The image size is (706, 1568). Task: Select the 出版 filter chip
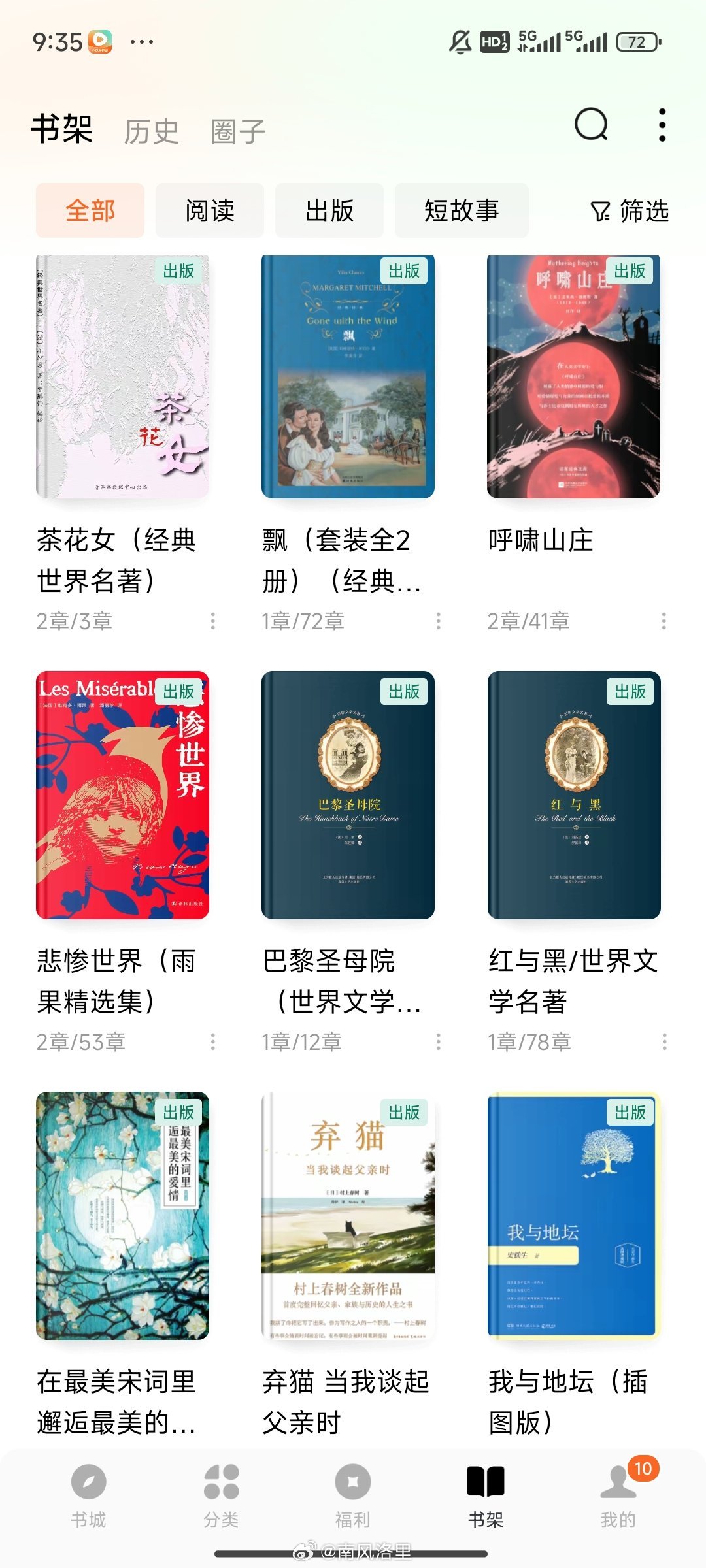pos(329,210)
